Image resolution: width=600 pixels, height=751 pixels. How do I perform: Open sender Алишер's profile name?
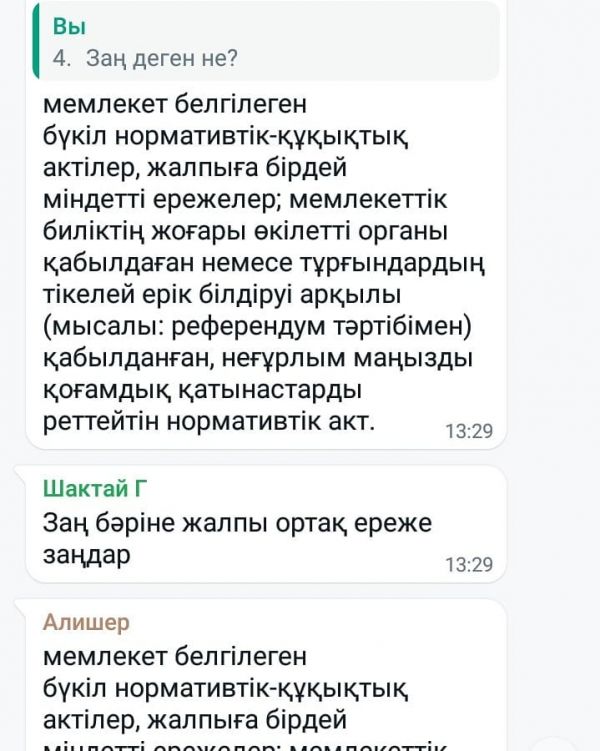pos(86,622)
